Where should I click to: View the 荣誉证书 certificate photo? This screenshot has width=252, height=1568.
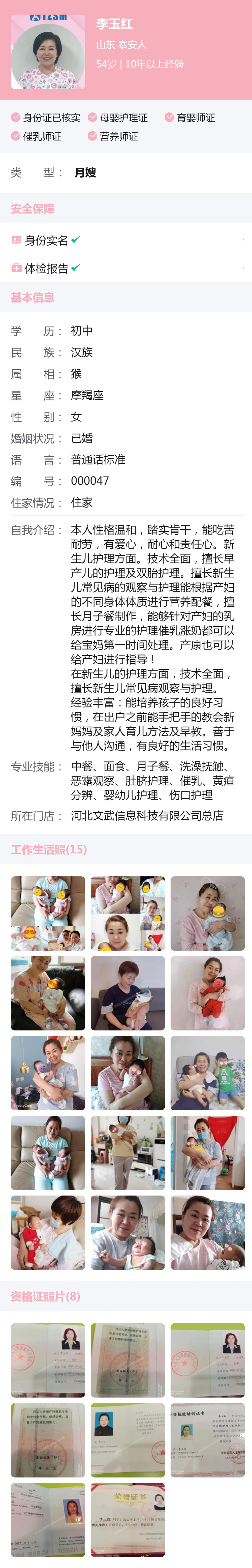(128, 1519)
